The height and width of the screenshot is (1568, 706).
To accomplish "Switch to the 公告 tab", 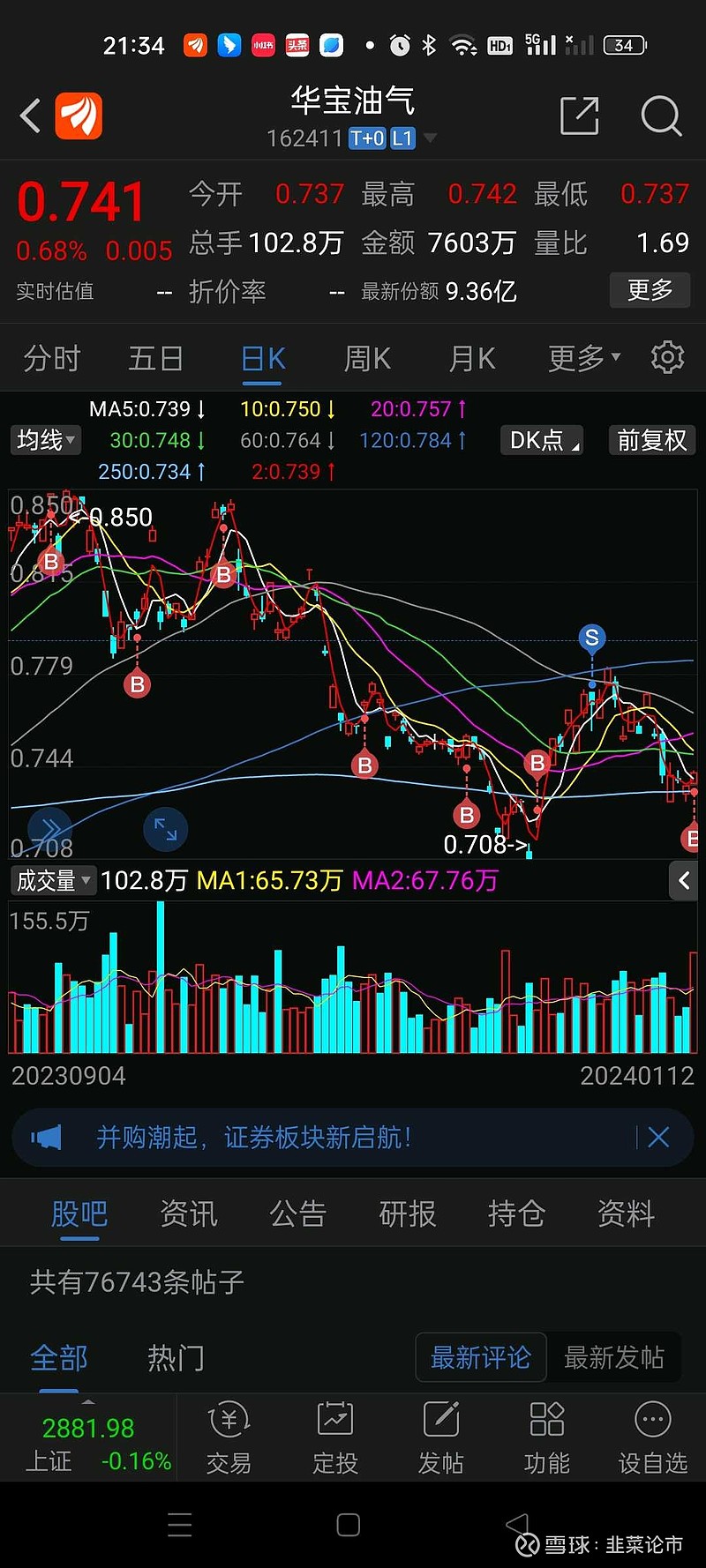I will (297, 1214).
